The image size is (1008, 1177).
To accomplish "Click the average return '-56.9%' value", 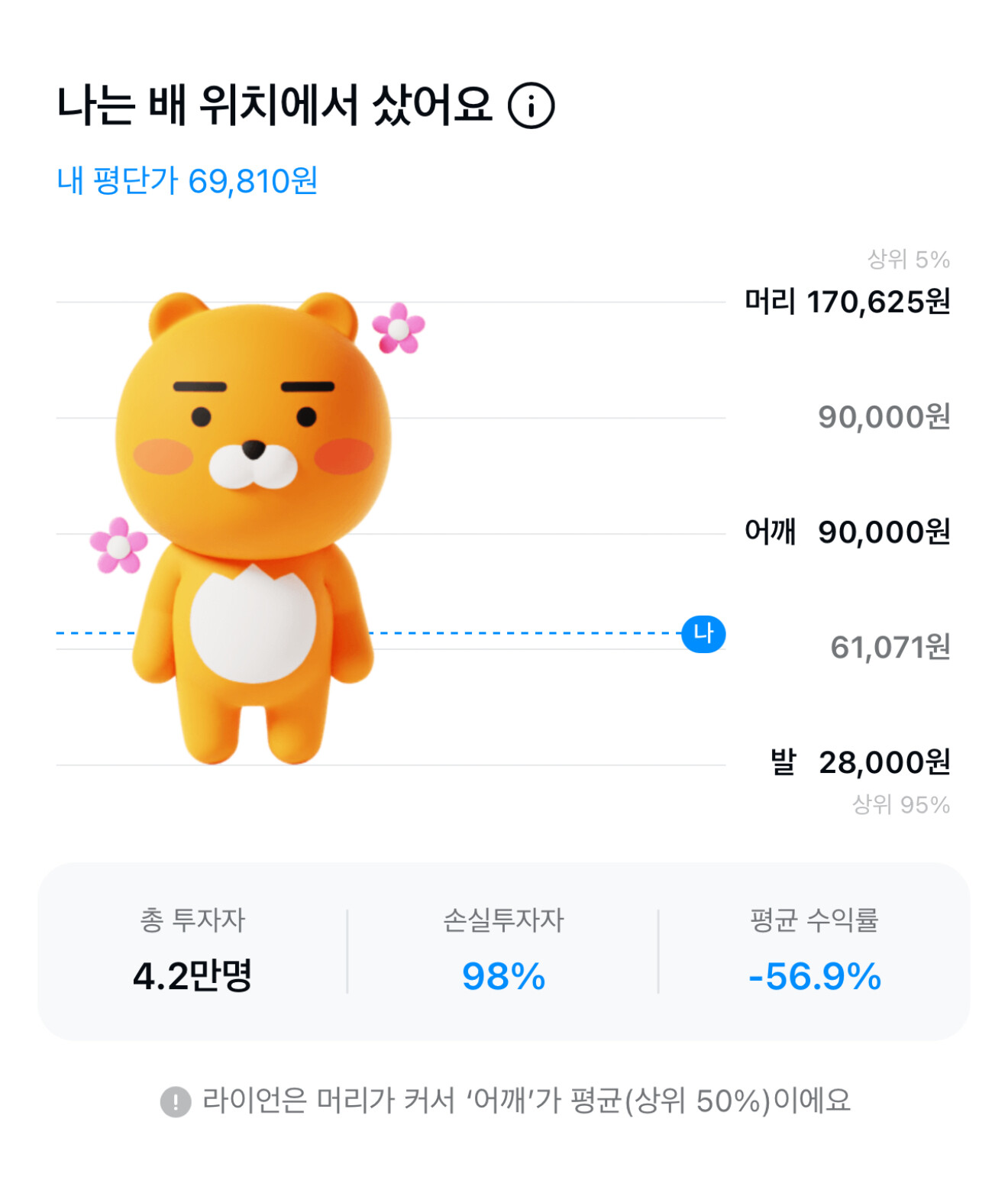I will pos(813,975).
